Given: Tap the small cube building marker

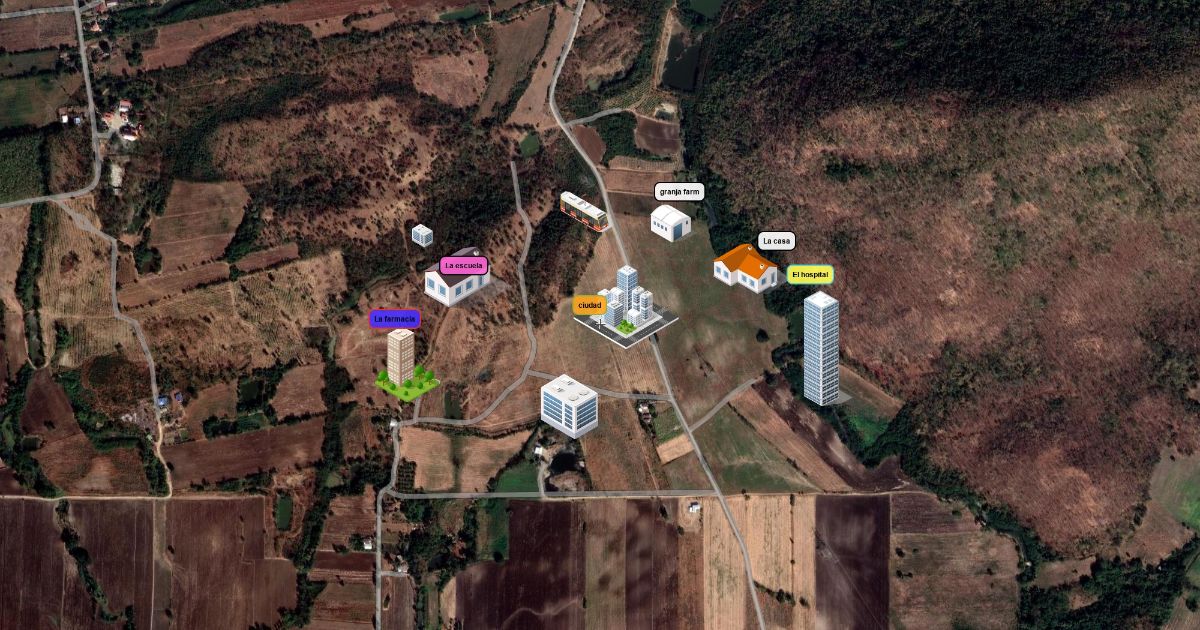Looking at the screenshot, I should click(x=422, y=235).
